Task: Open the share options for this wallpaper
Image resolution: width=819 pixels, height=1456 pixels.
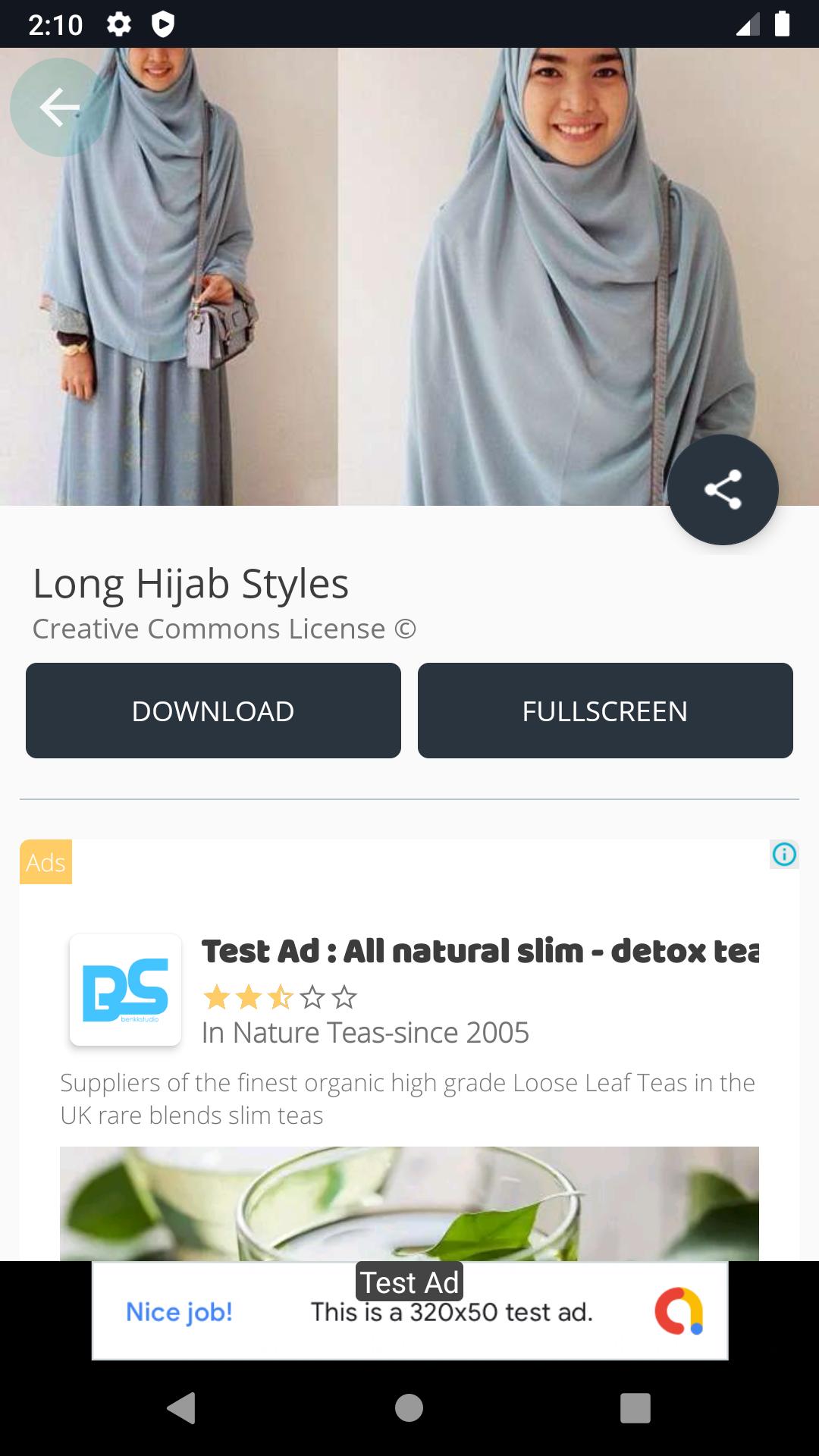Action: (723, 490)
